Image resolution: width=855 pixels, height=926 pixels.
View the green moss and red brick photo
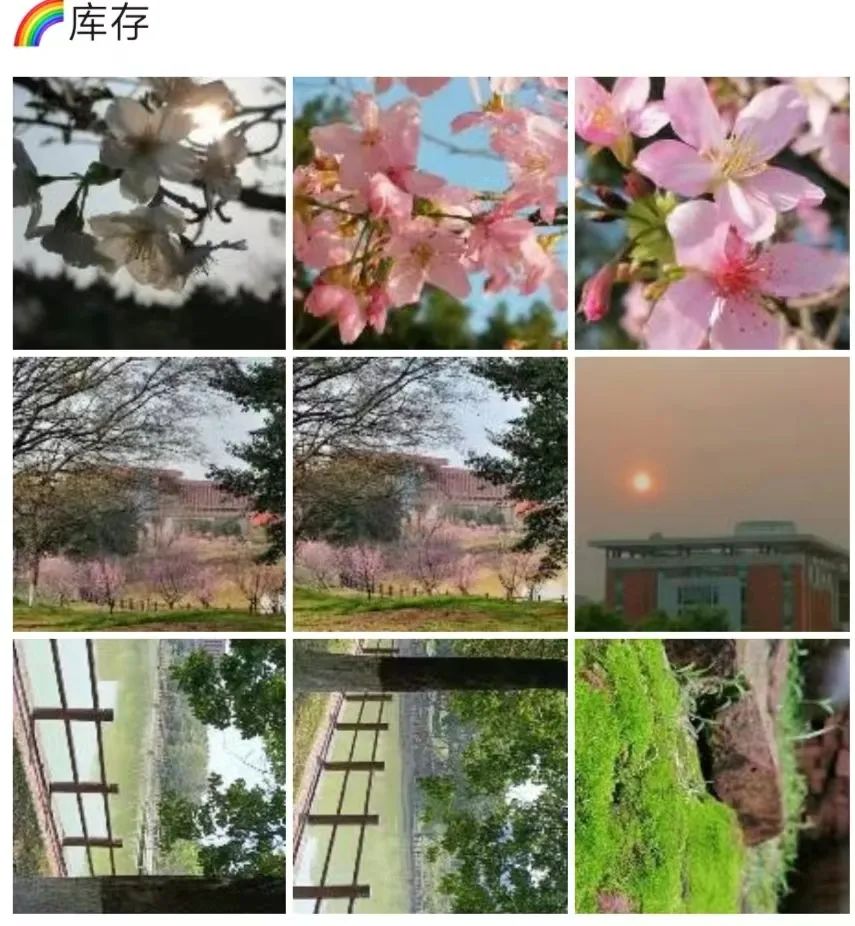(711, 776)
